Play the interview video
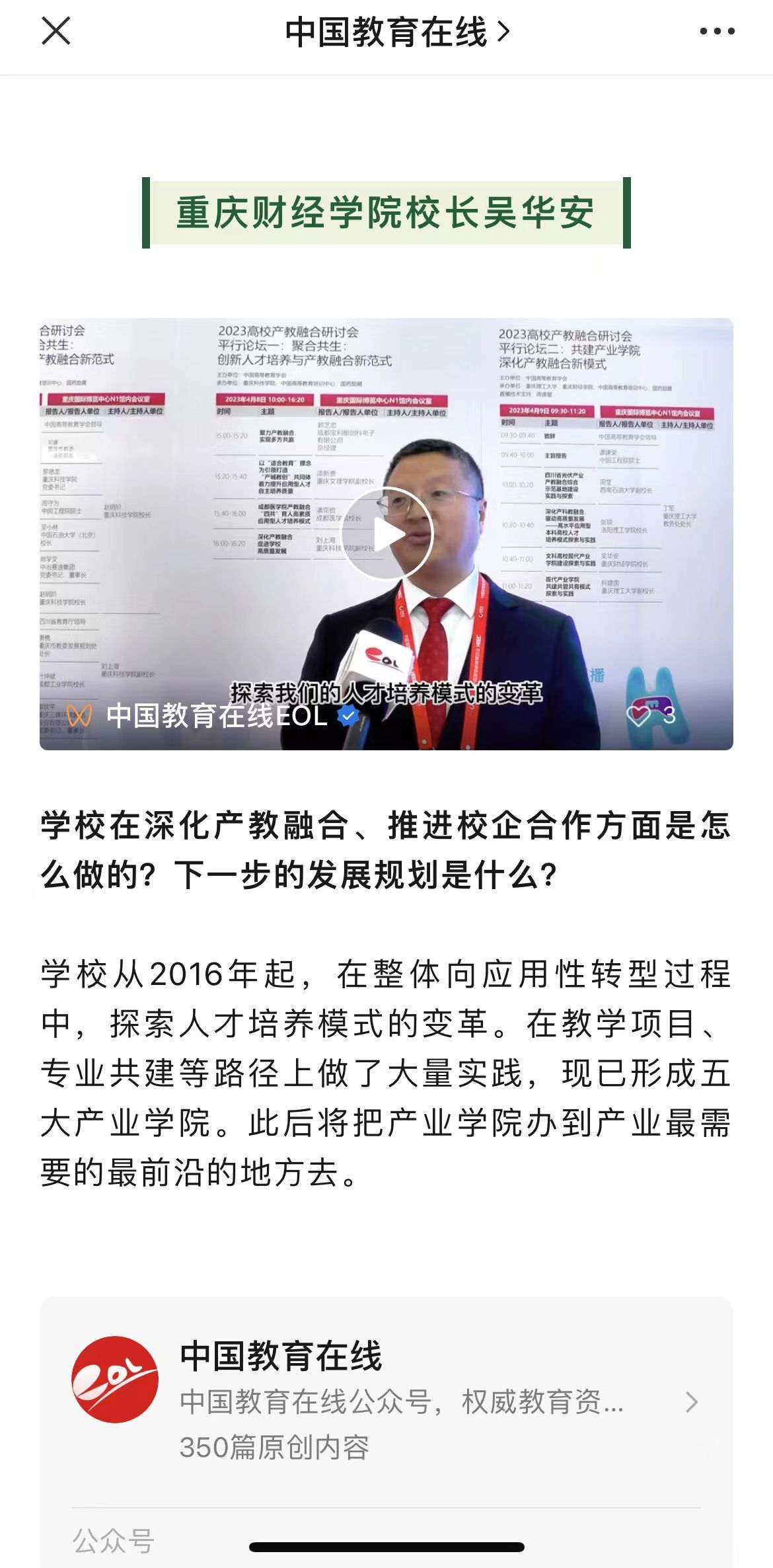773x1568 pixels. [x=386, y=533]
